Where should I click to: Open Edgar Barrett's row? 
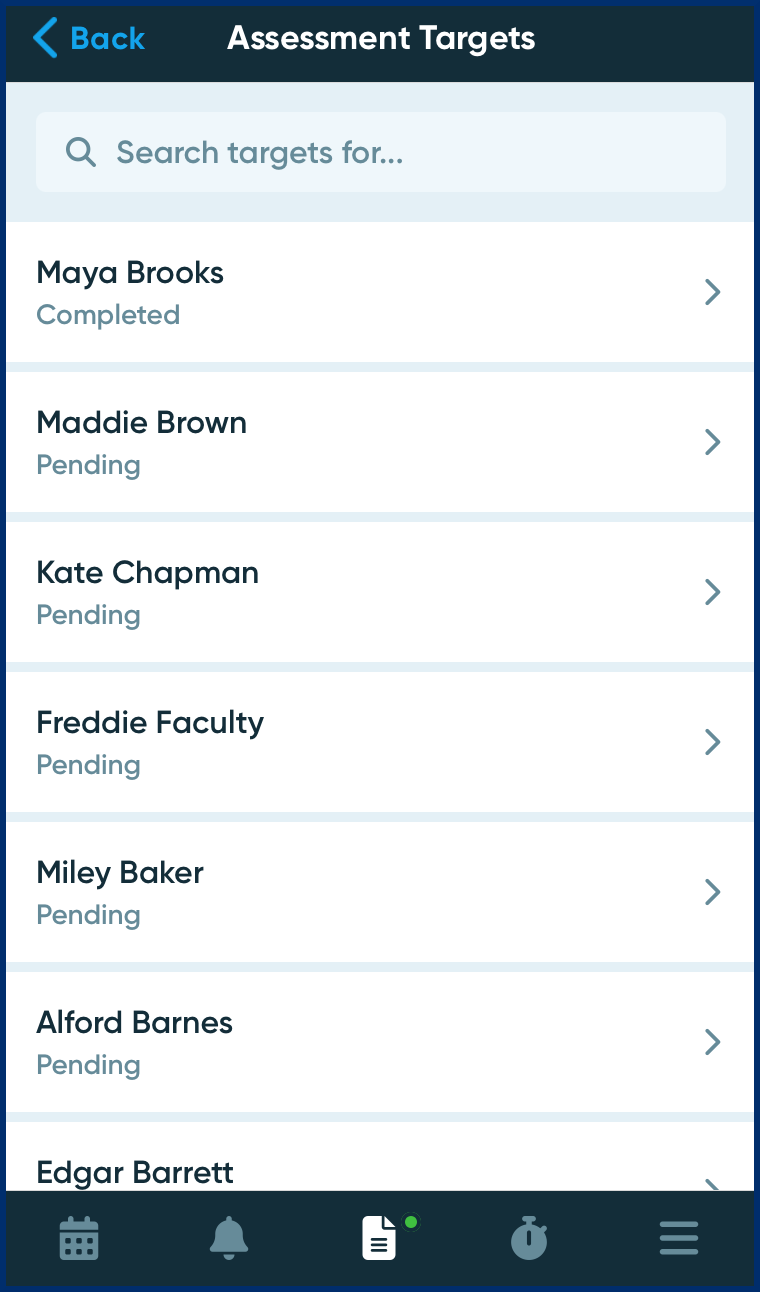(x=380, y=1168)
